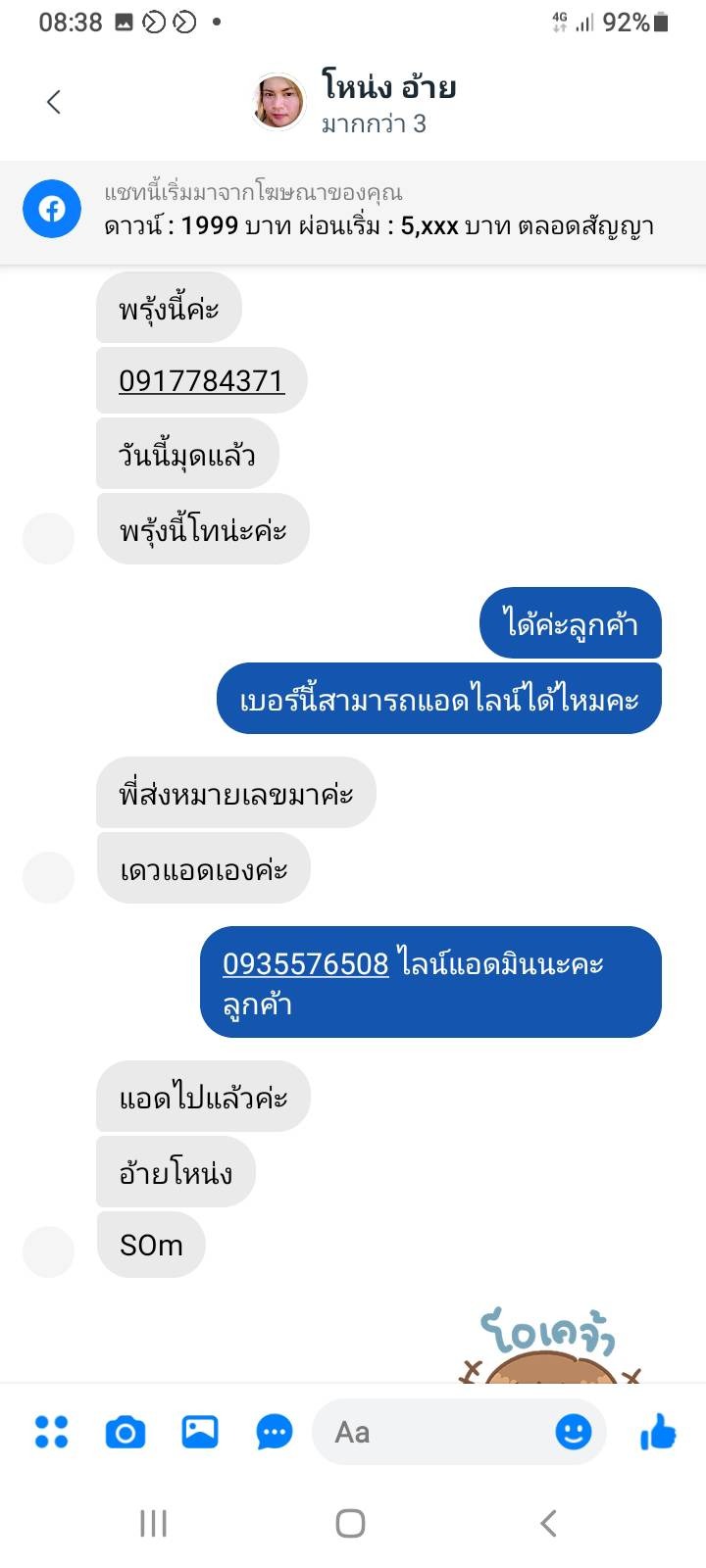This screenshot has height=1568, width=706.
Task: Go back using the top-left arrow
Action: pos(53,102)
